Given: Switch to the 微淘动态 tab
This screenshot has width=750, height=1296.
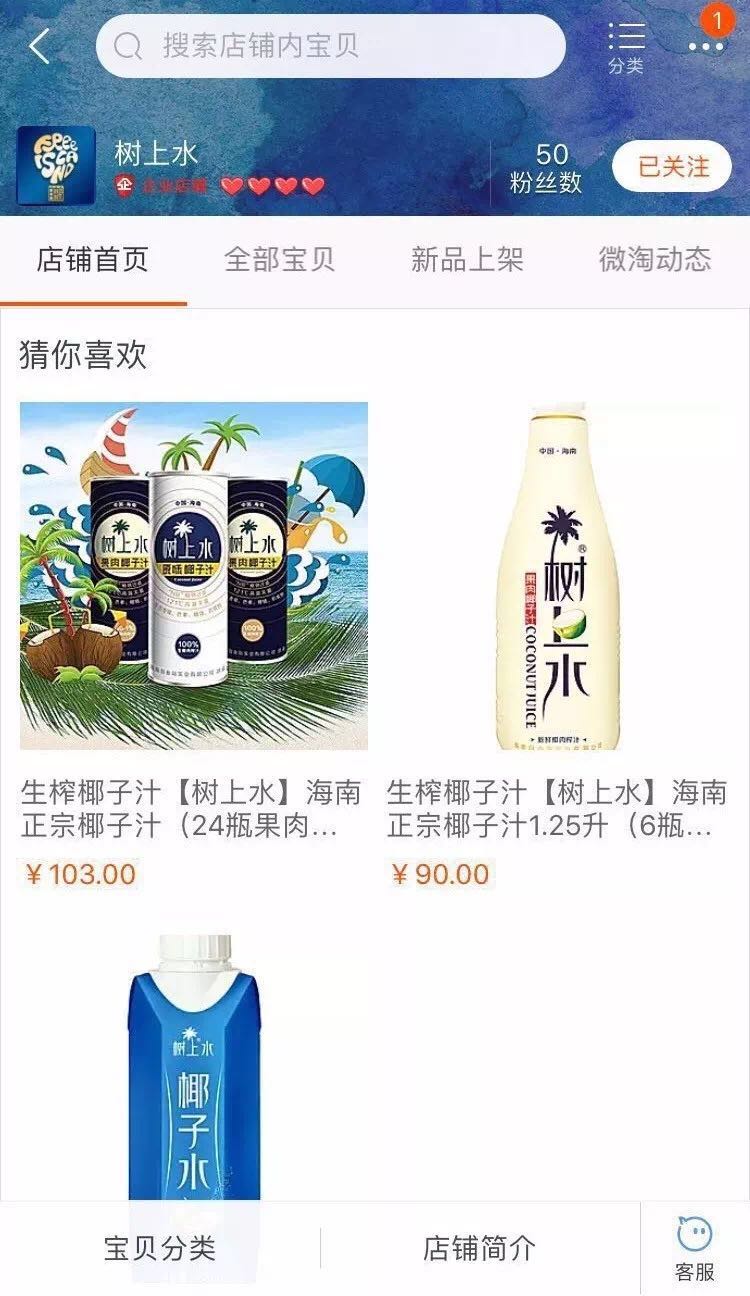Looking at the screenshot, I should (655, 260).
